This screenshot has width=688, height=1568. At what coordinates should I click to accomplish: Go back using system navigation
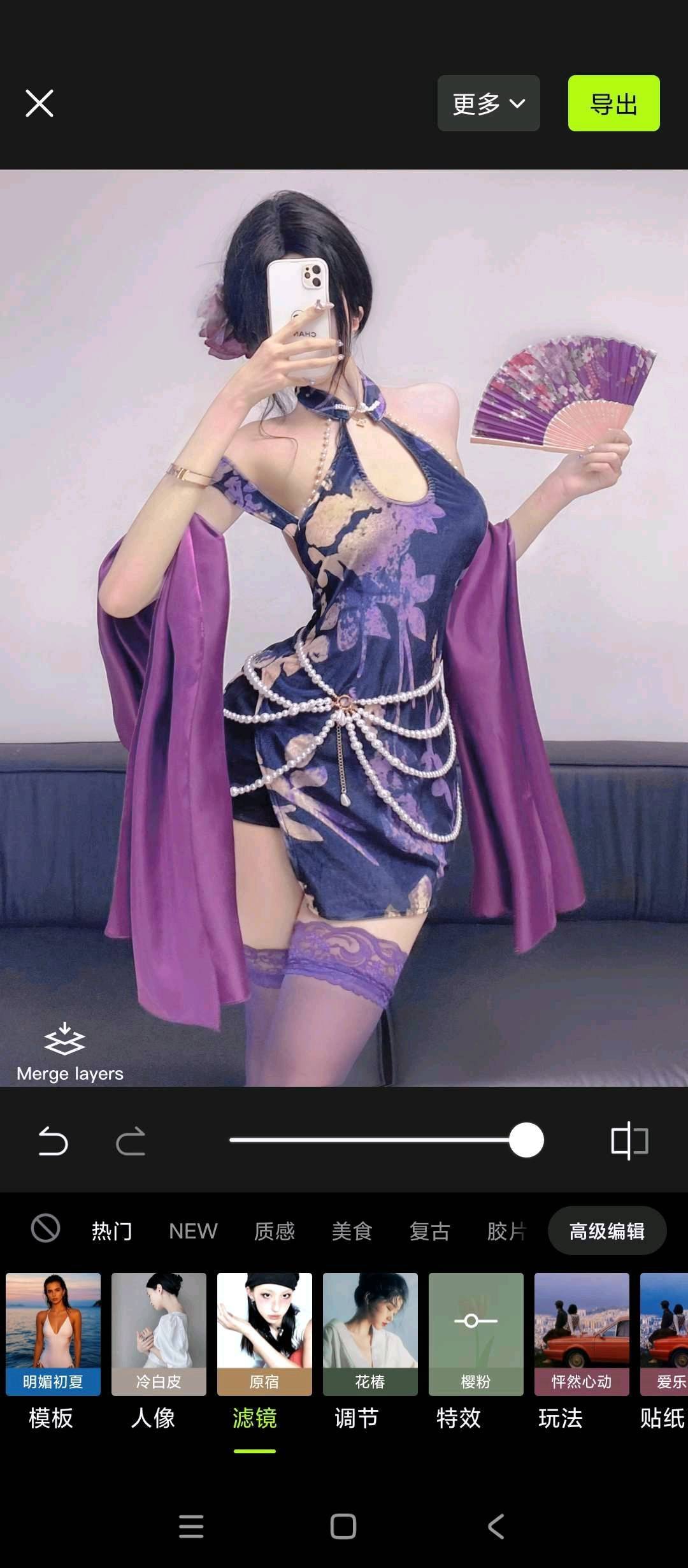(496, 1527)
